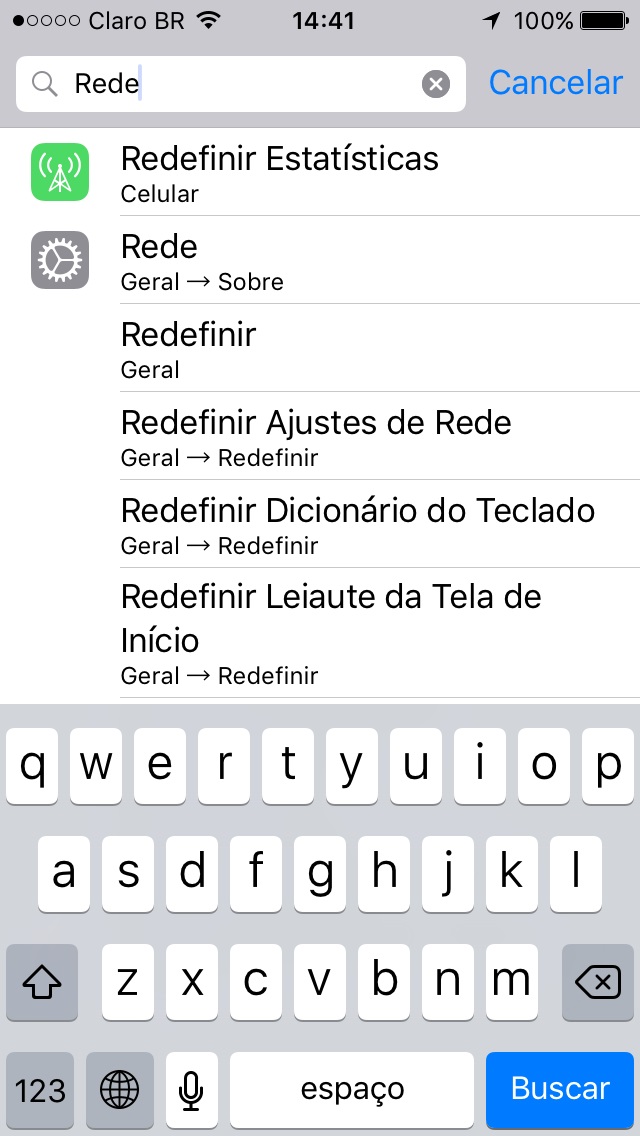This screenshot has width=640, height=1136.
Task: Tap the blue Buscar key
Action: [x=560, y=1088]
